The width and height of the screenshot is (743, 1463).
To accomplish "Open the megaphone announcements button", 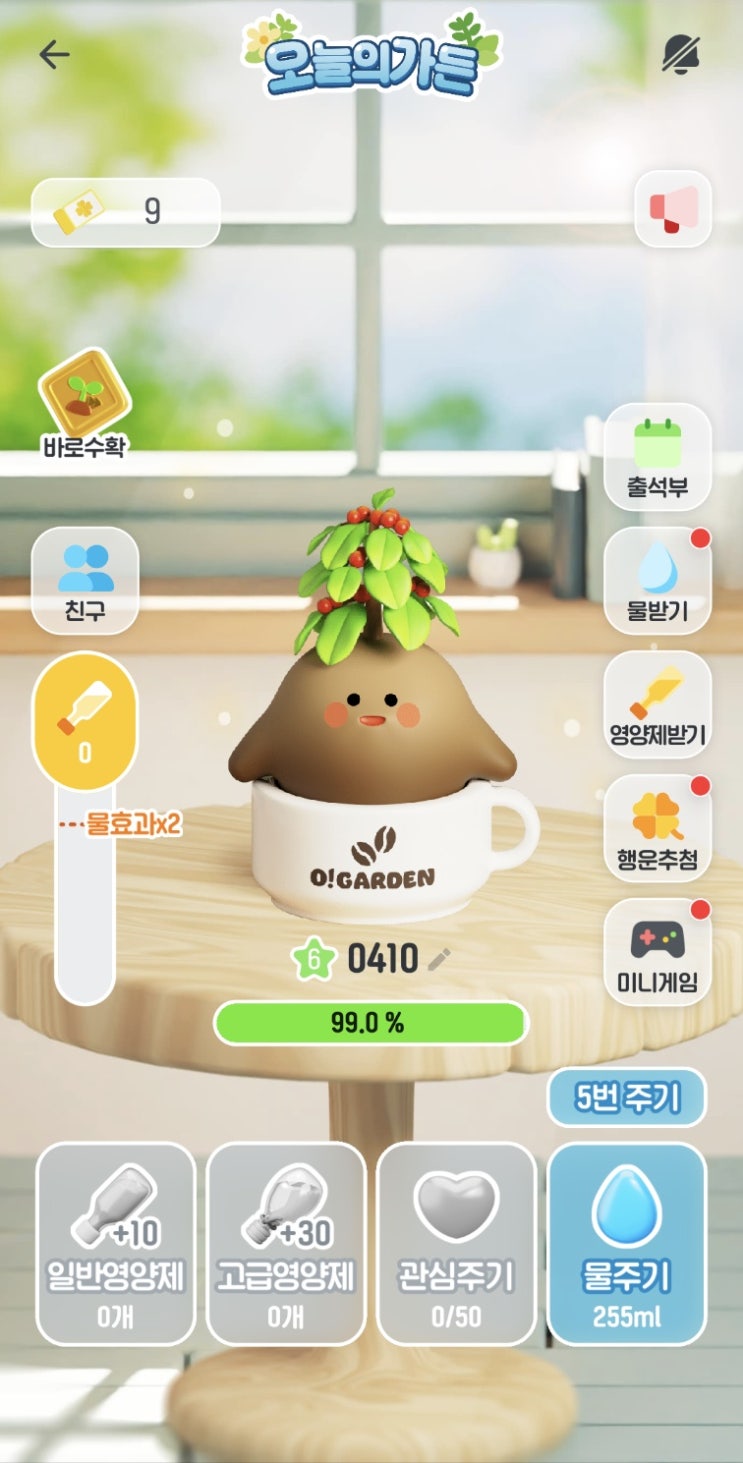I will pos(673,209).
